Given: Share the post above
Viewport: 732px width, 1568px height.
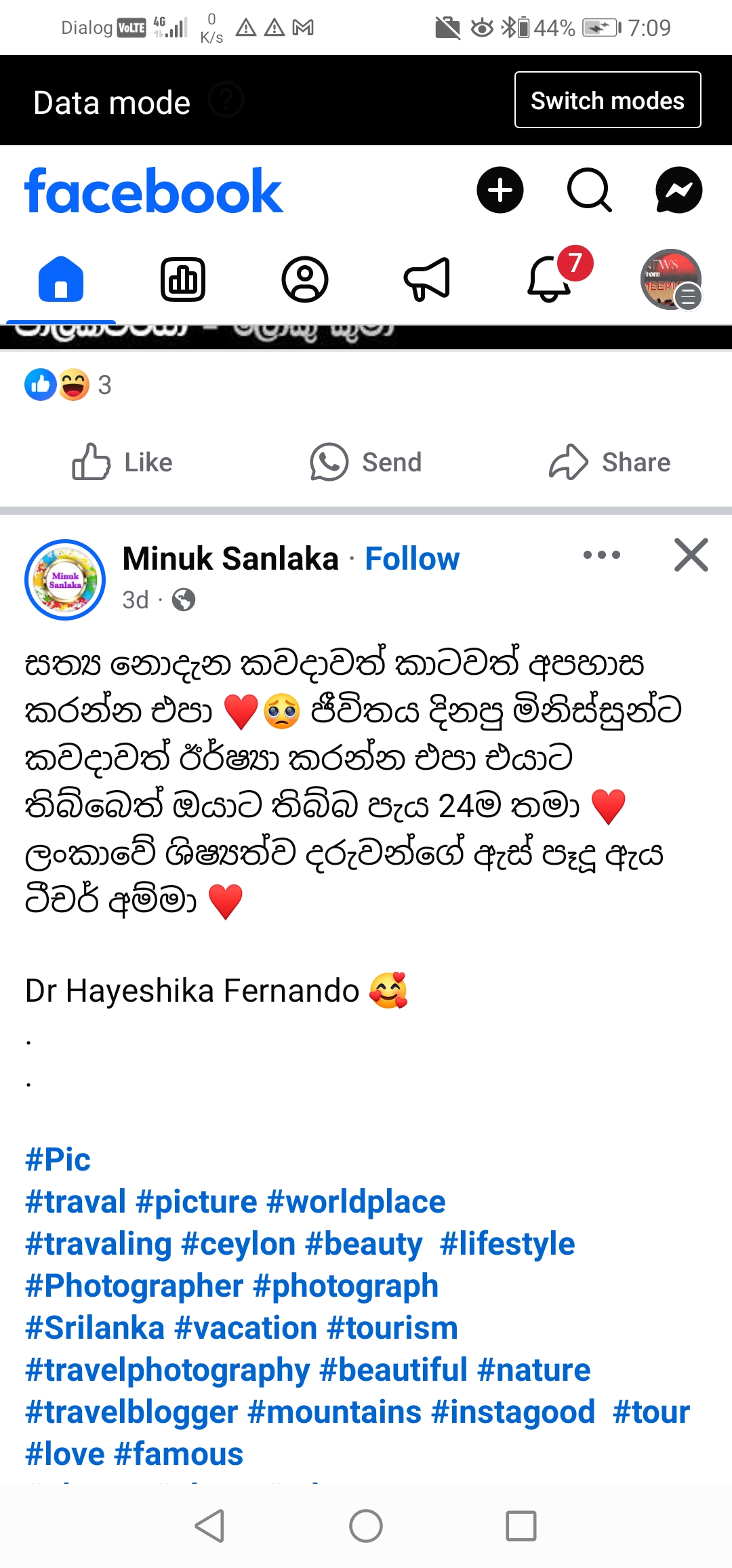Looking at the screenshot, I should [609, 463].
